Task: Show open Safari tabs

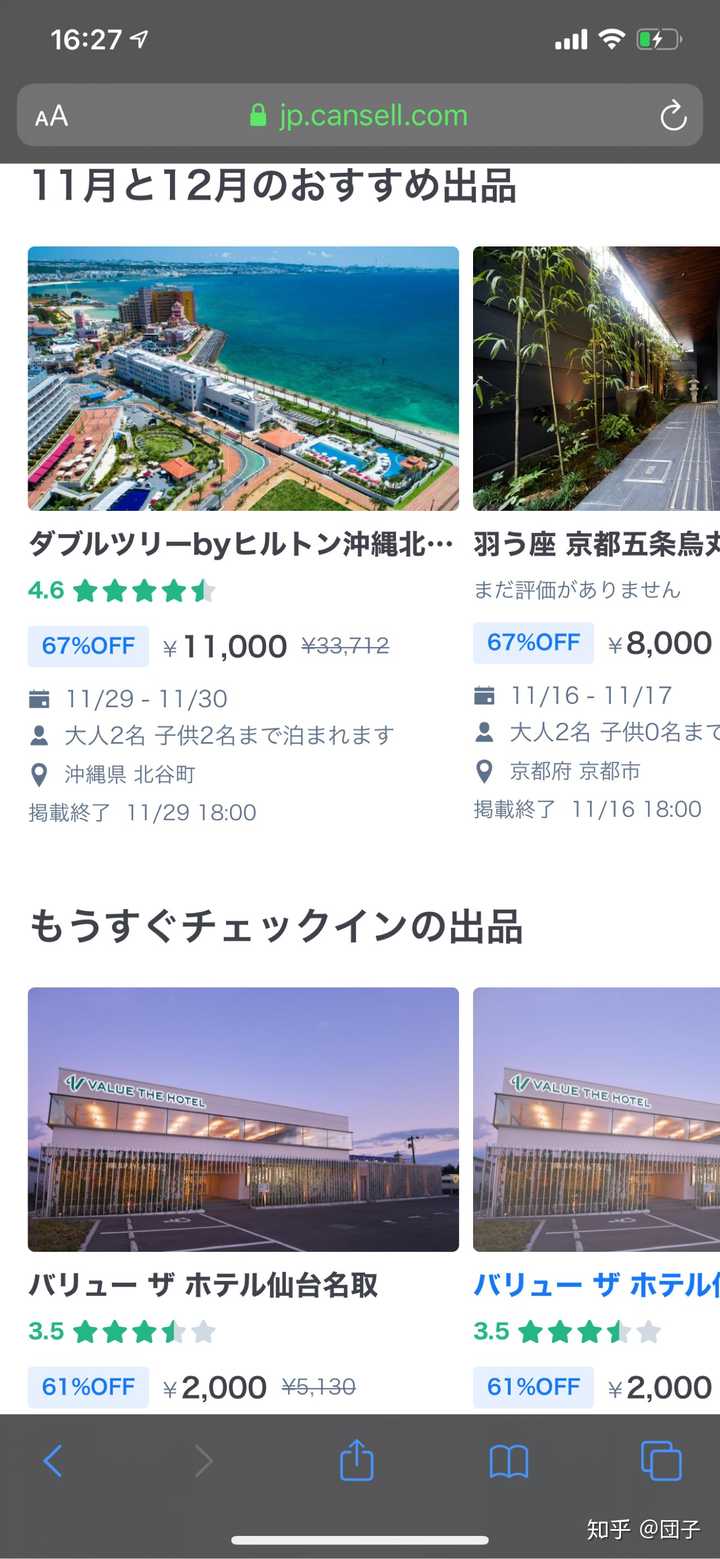Action: (x=661, y=1462)
